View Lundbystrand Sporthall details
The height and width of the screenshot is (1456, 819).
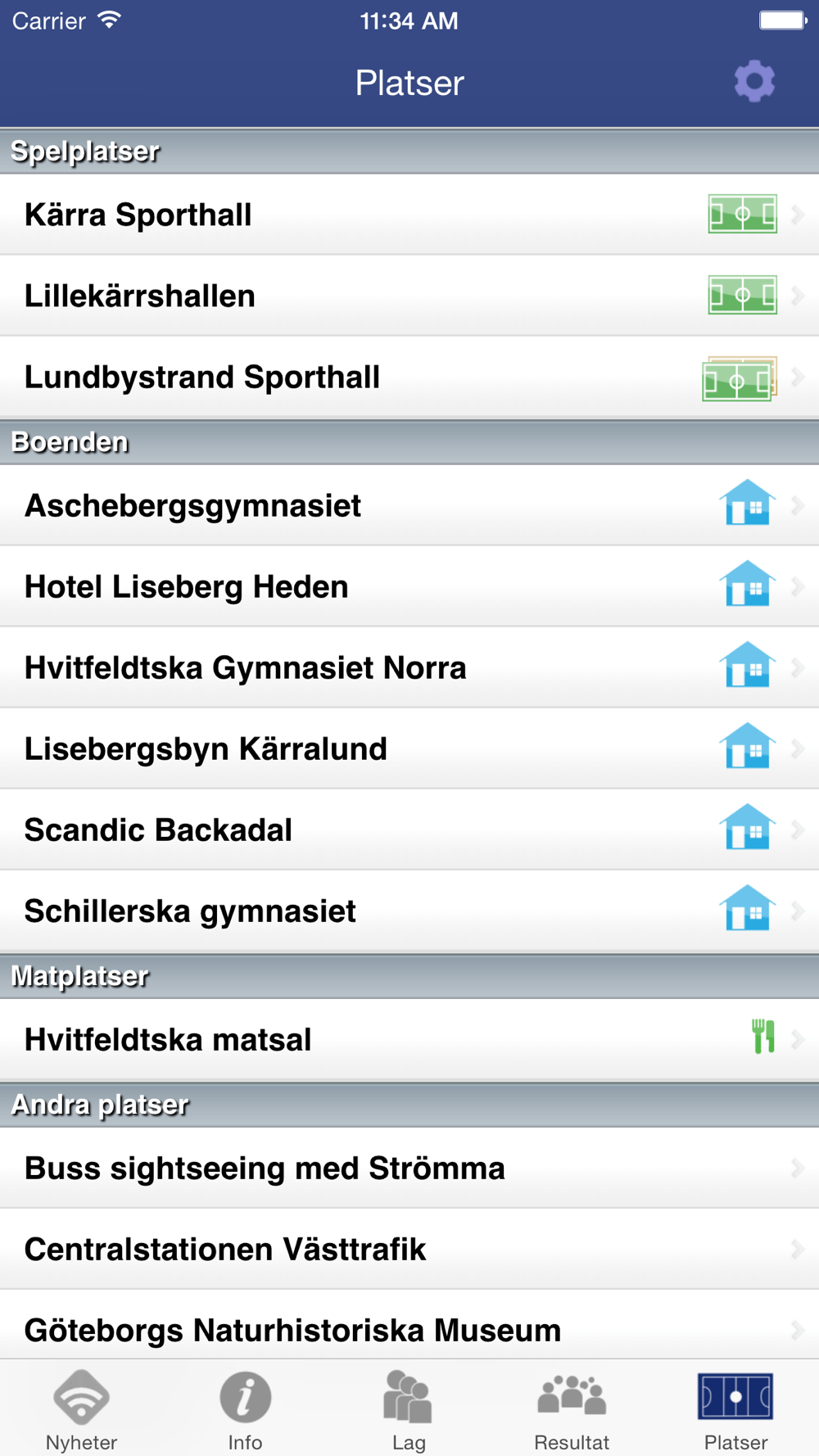tap(409, 377)
